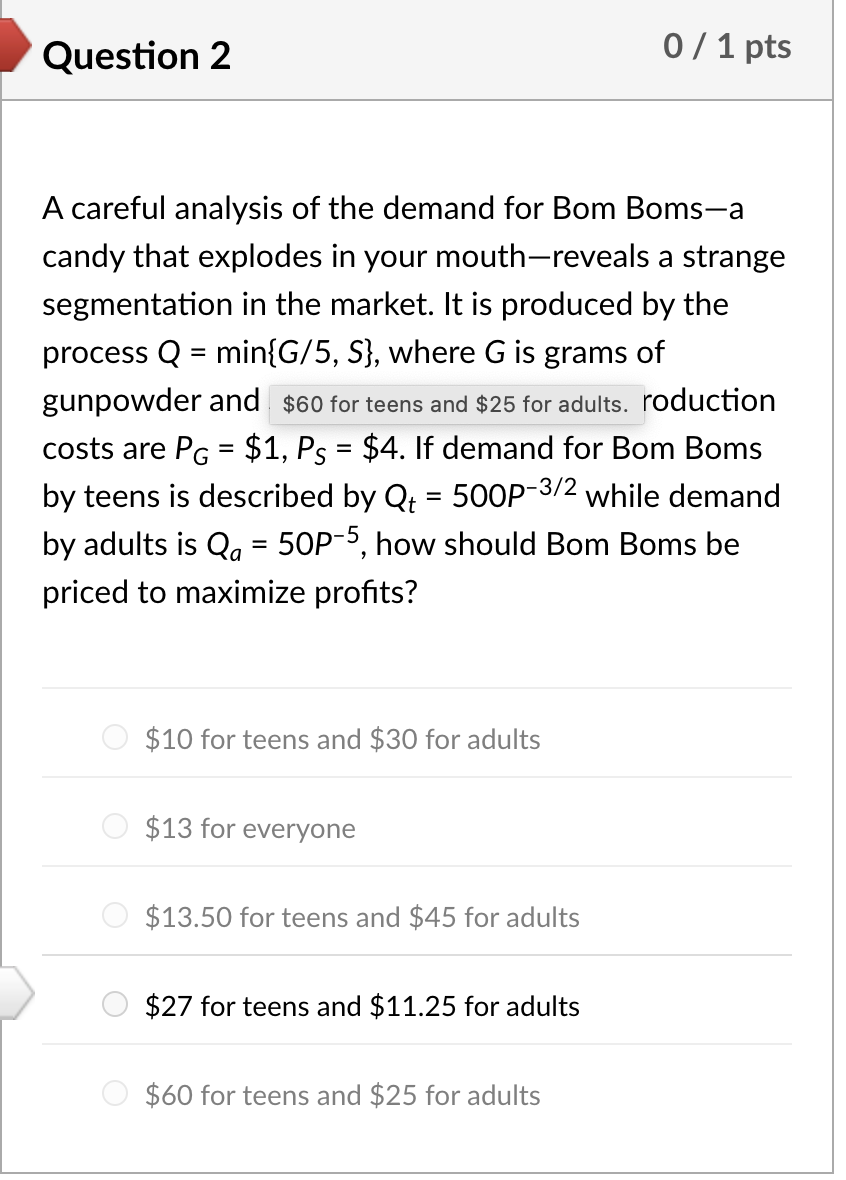Click the "0 / 1 pts" score label
Viewport: 846px width, 1180px height.
click(x=726, y=46)
